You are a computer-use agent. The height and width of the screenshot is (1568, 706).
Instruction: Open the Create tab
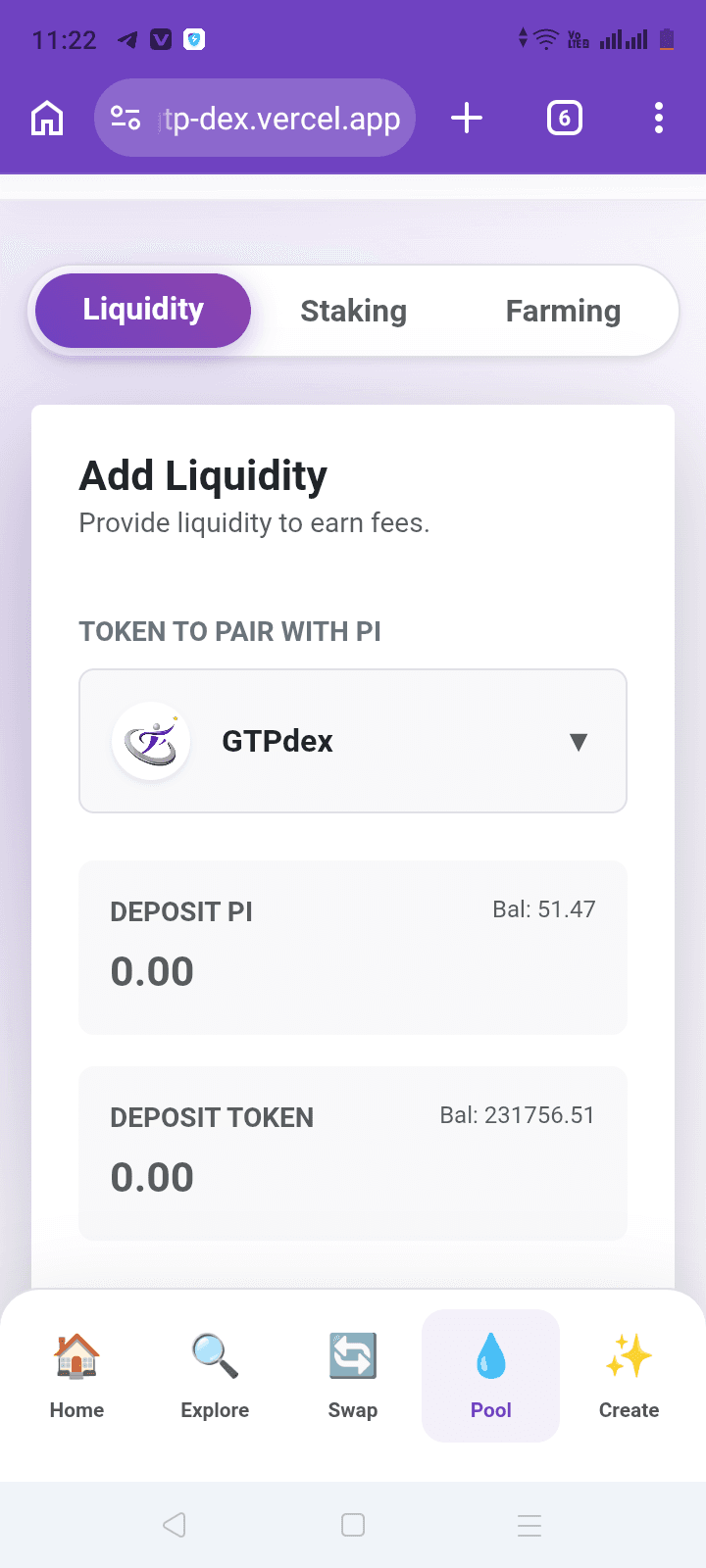pyautogui.click(x=629, y=1376)
